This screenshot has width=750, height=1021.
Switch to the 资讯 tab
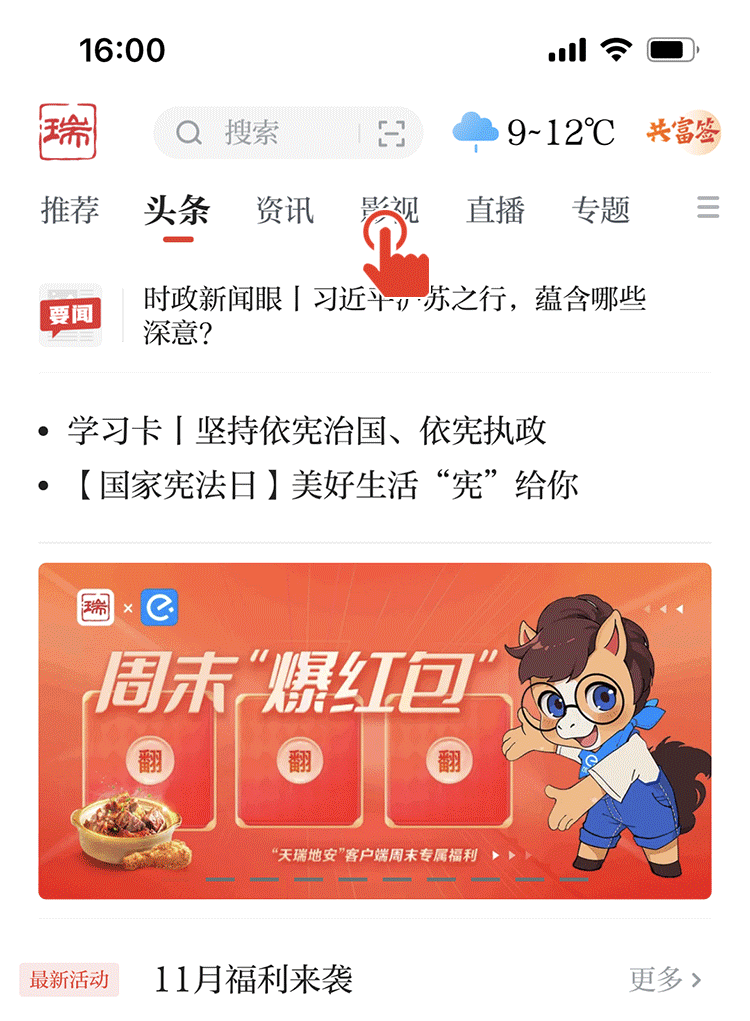point(284,210)
